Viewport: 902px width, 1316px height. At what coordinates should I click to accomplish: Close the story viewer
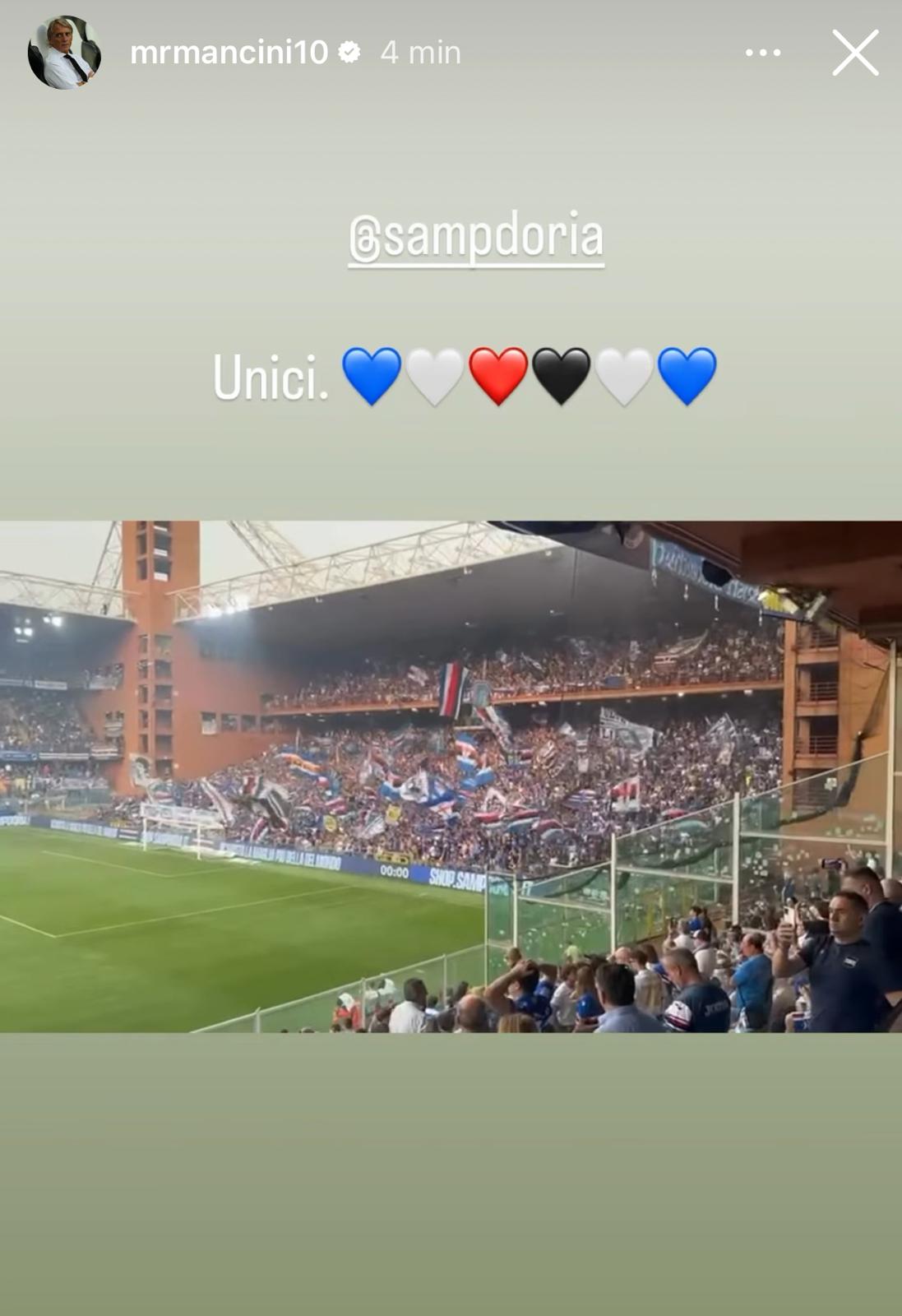click(855, 53)
